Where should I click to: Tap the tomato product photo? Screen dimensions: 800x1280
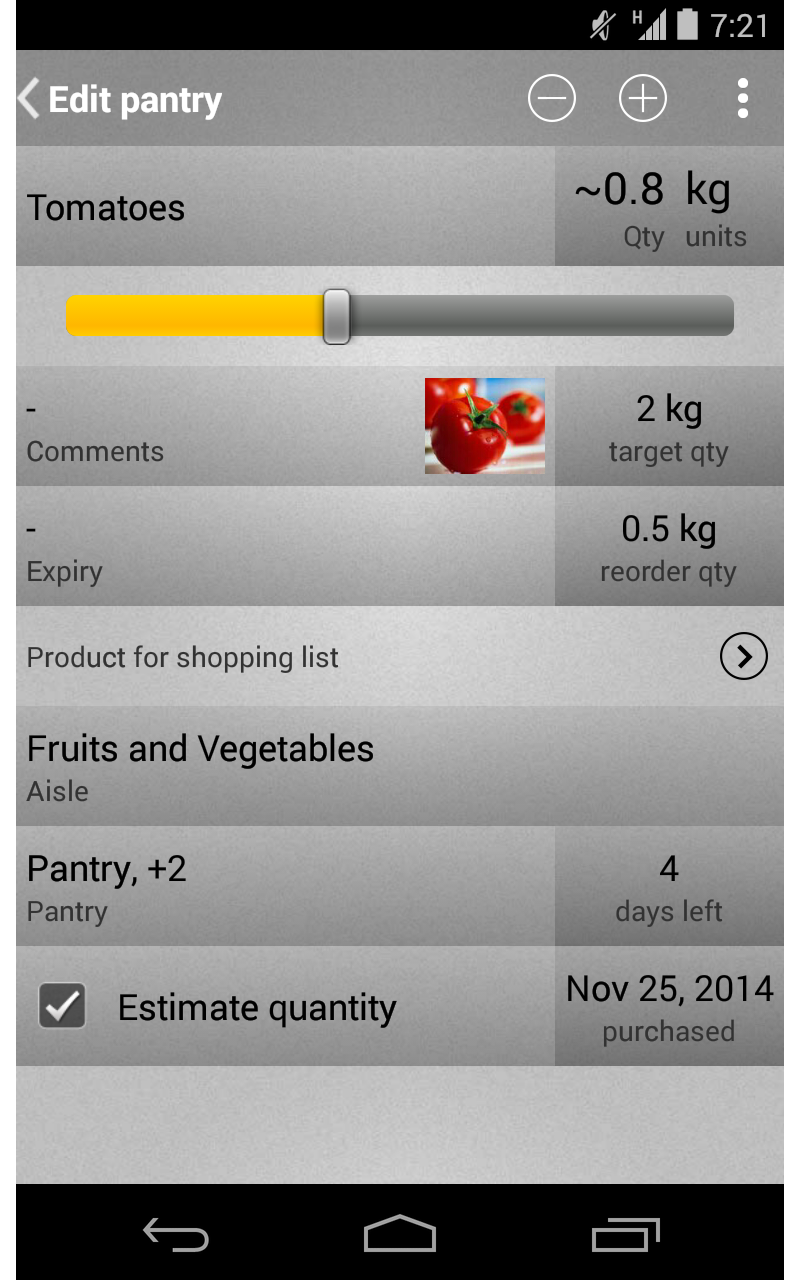coord(485,424)
